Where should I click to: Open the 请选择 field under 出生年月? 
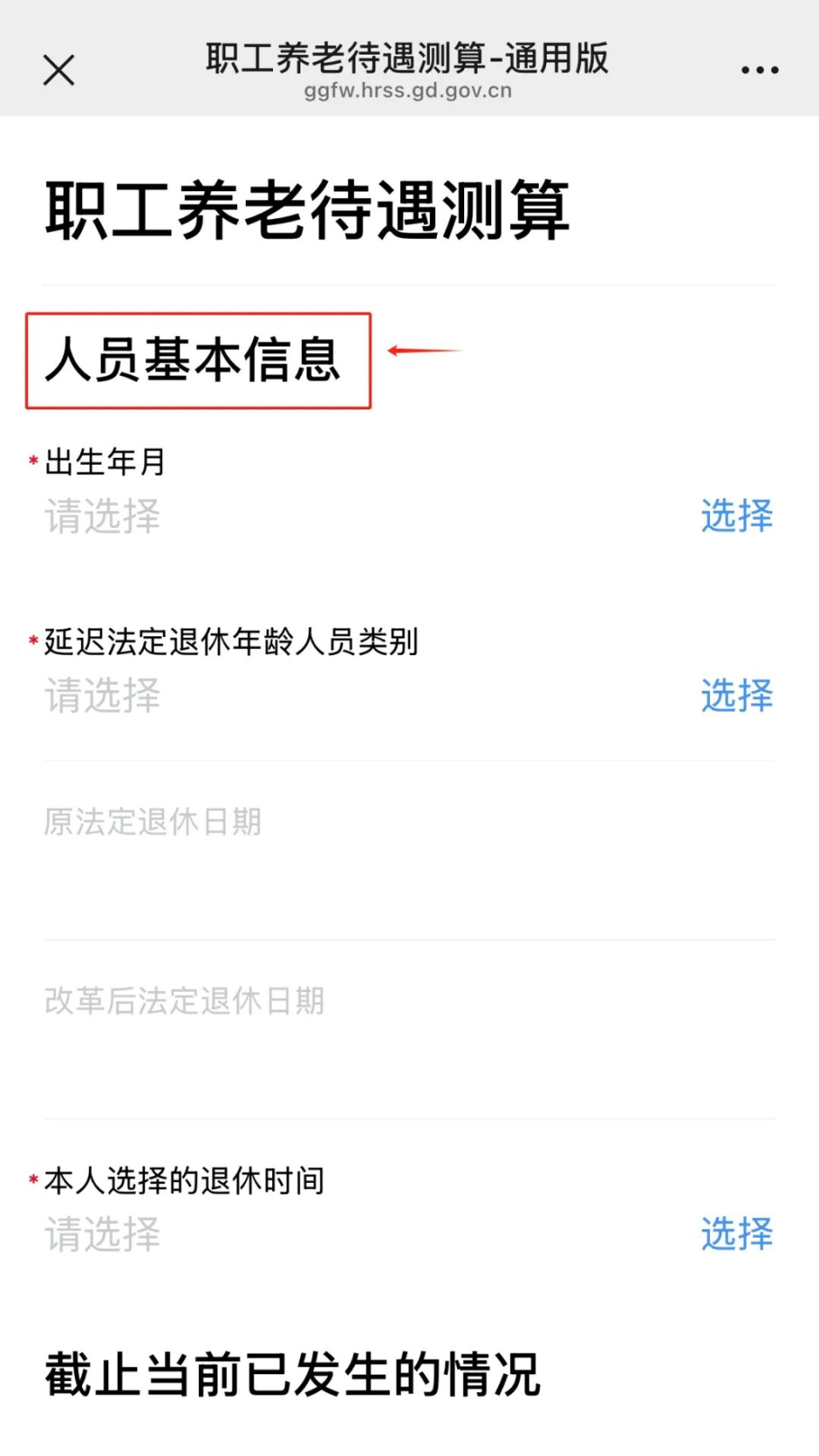(102, 517)
